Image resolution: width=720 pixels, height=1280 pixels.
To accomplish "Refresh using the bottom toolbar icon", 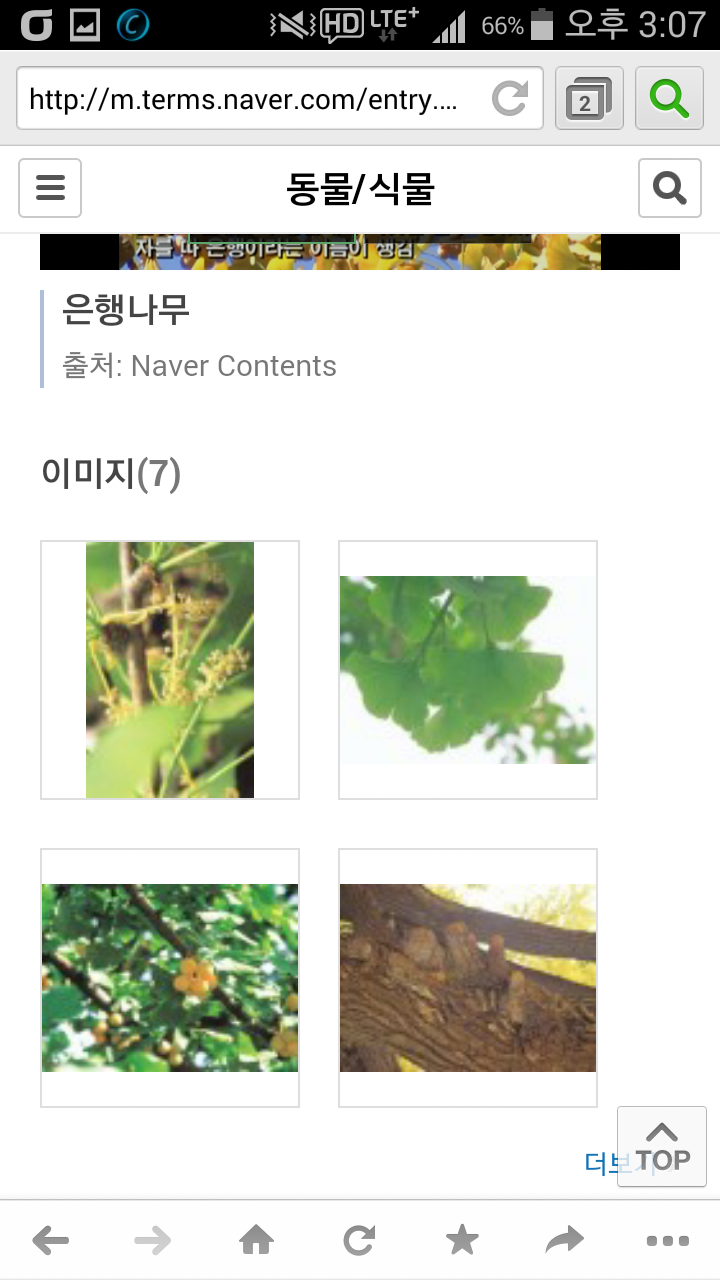I will [x=359, y=1241].
